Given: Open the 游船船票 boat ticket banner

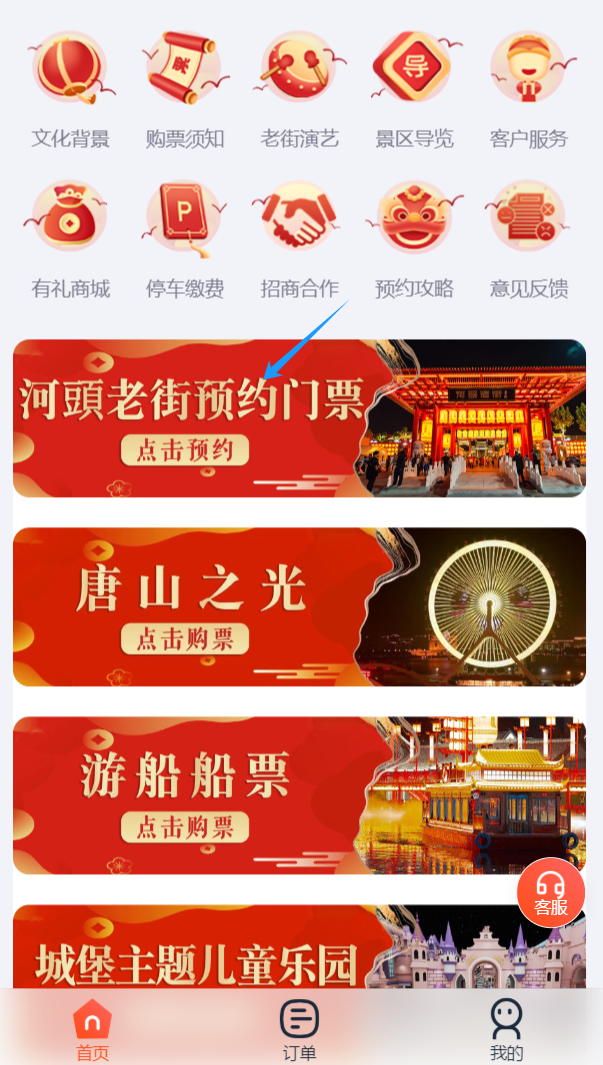Looking at the screenshot, I should pyautogui.click(x=299, y=795).
